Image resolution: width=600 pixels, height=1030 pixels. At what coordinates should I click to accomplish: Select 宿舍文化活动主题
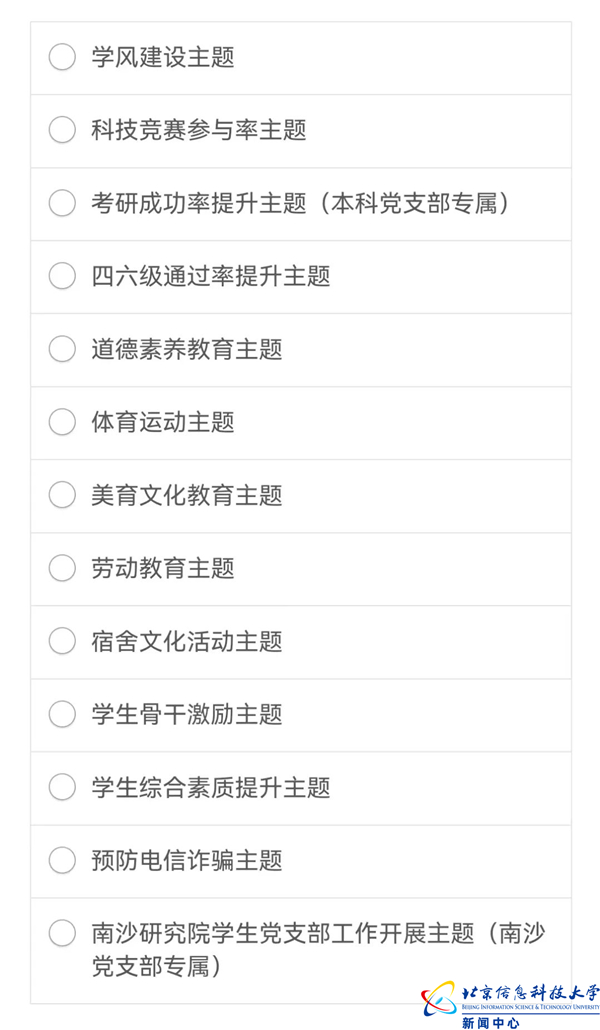[62, 641]
